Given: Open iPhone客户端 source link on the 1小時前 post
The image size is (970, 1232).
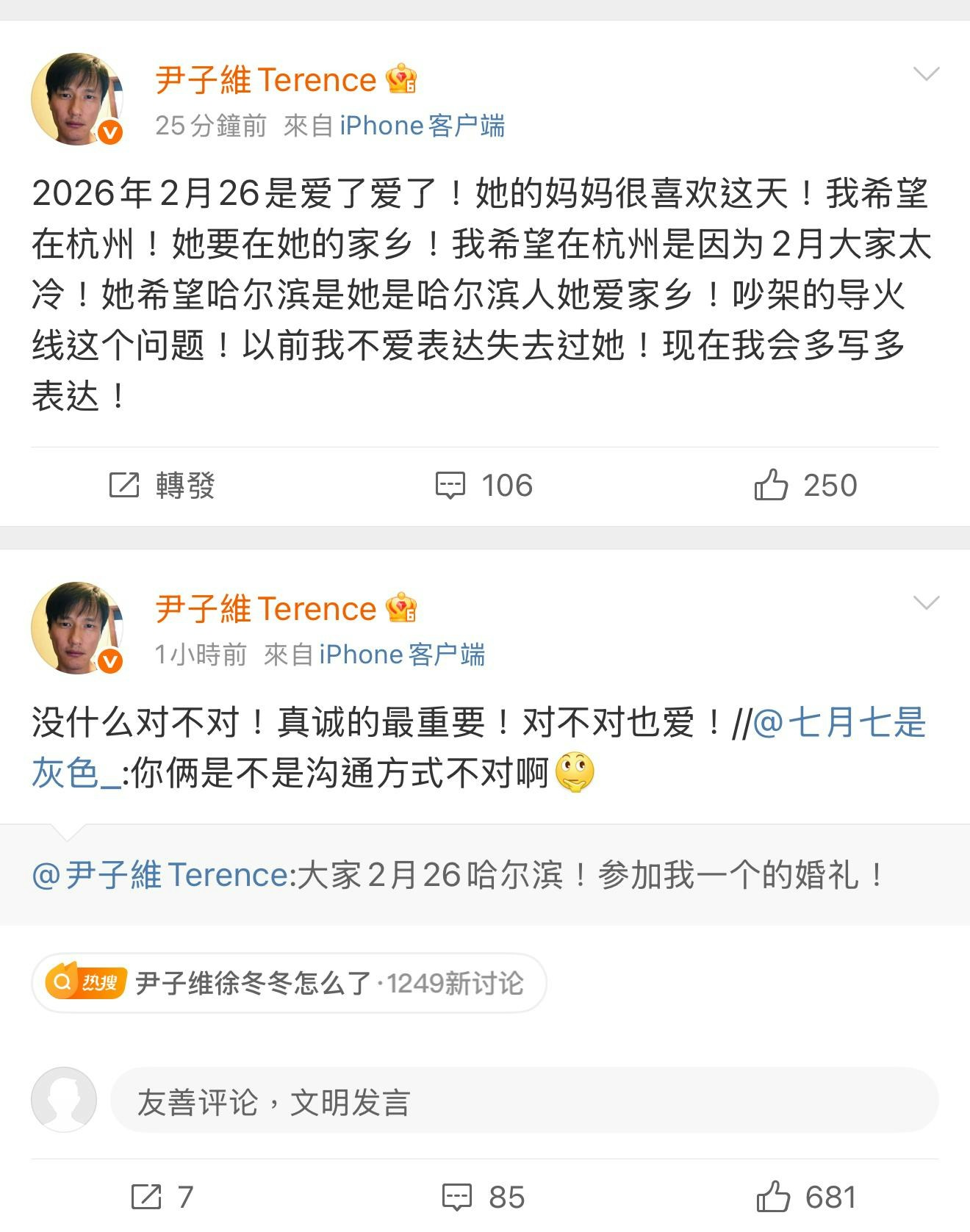Looking at the screenshot, I should pyautogui.click(x=401, y=655).
